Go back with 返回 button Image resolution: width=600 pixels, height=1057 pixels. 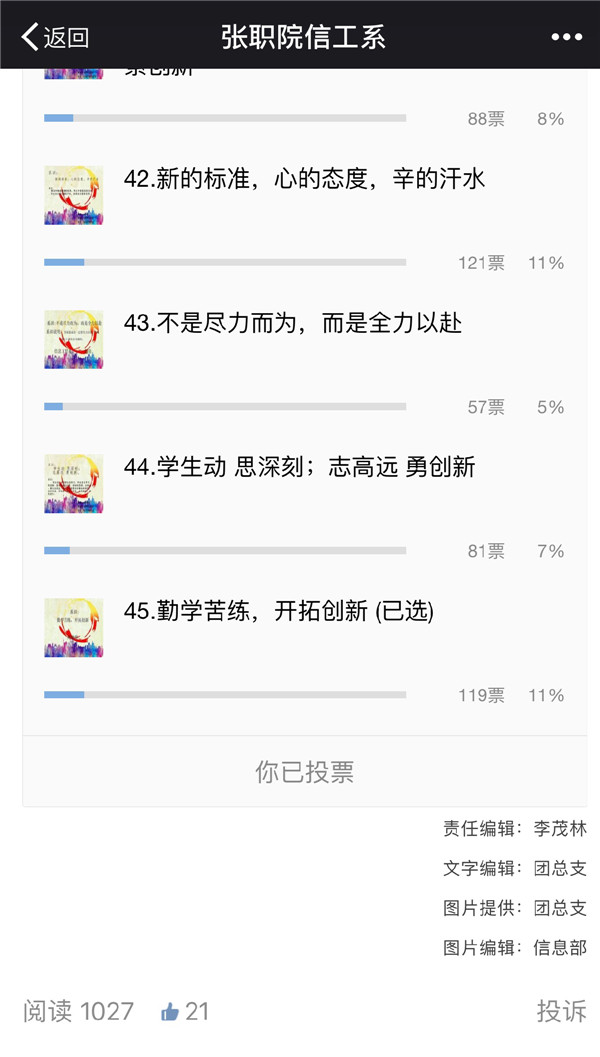[x=55, y=38]
